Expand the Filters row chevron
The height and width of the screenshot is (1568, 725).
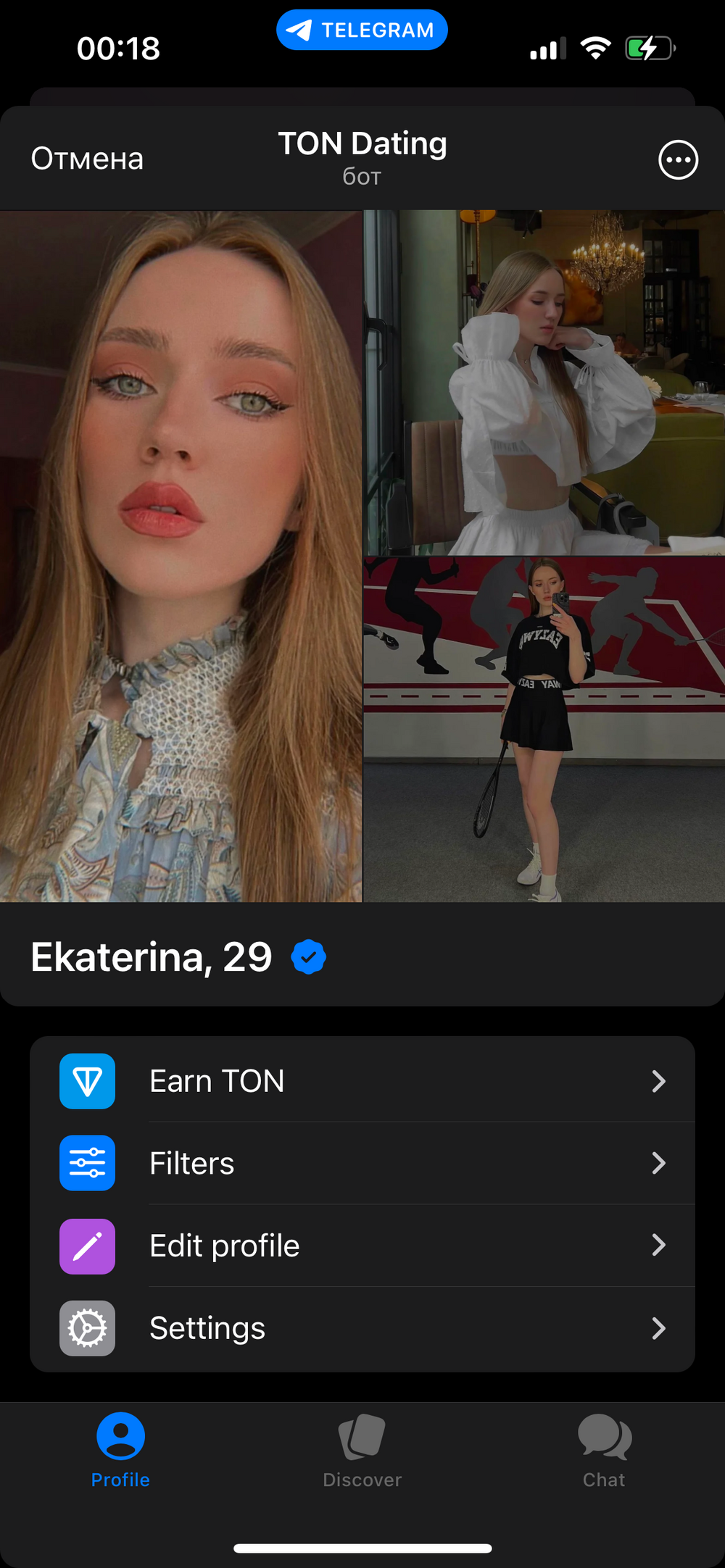pos(659,1163)
